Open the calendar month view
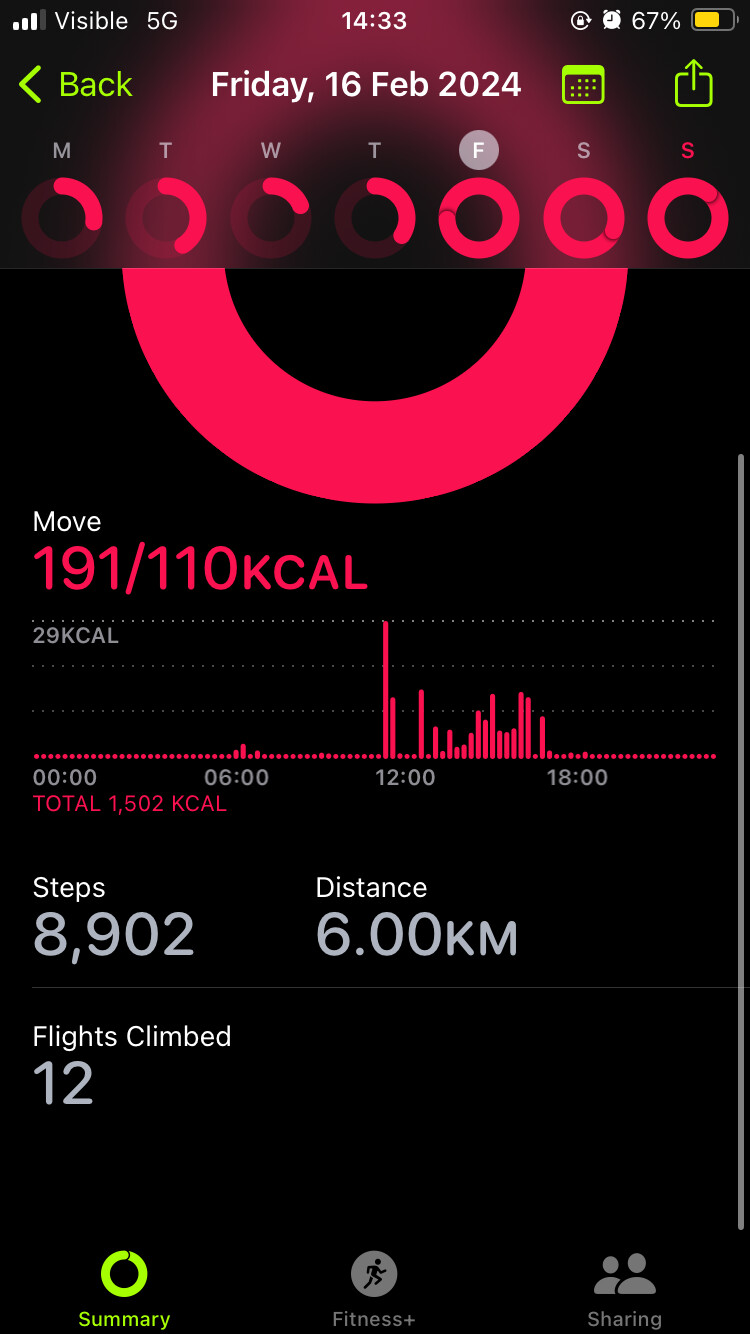The height and width of the screenshot is (1334, 750). click(583, 85)
